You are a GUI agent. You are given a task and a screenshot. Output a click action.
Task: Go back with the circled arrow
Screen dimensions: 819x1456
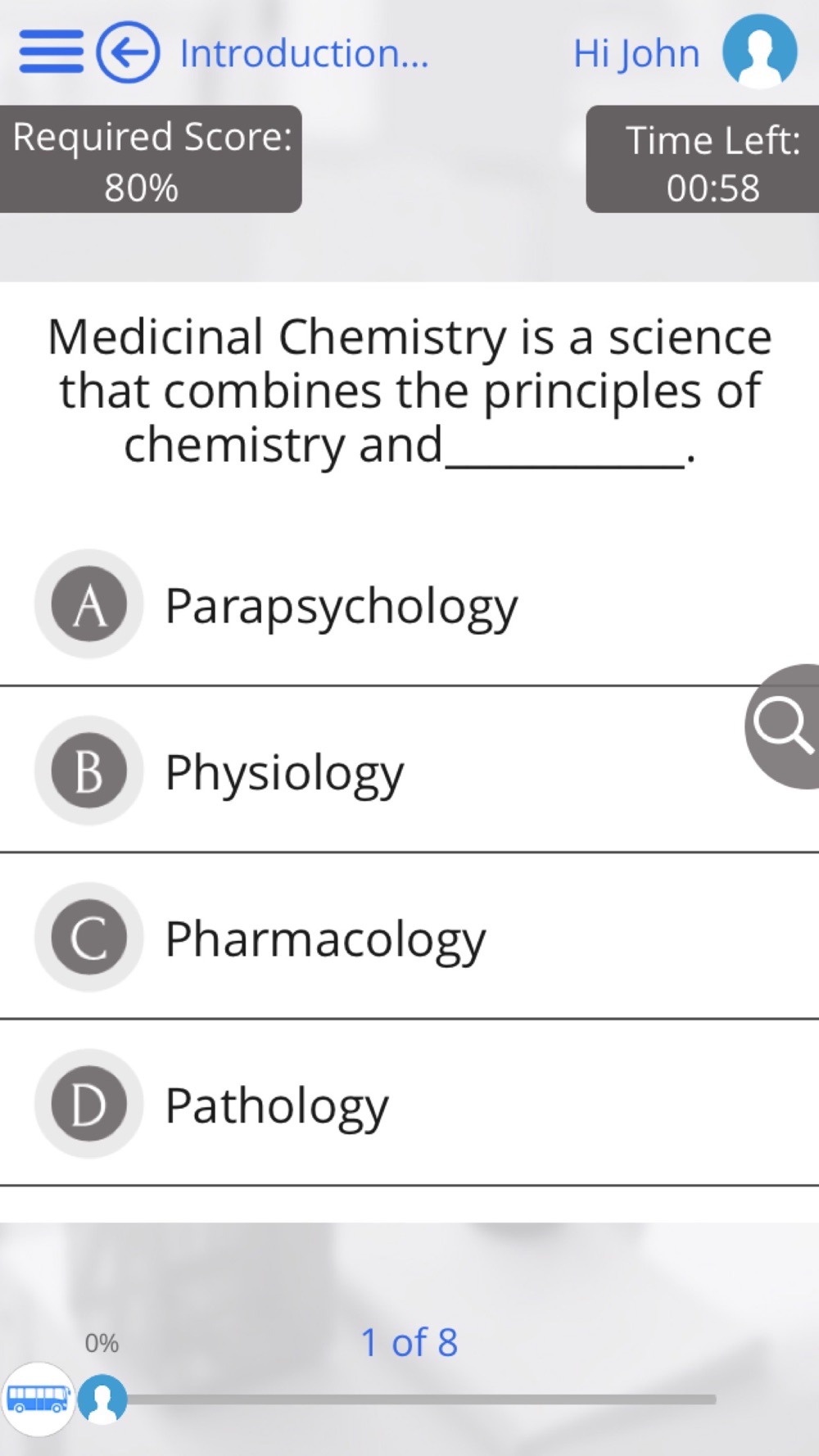click(128, 52)
